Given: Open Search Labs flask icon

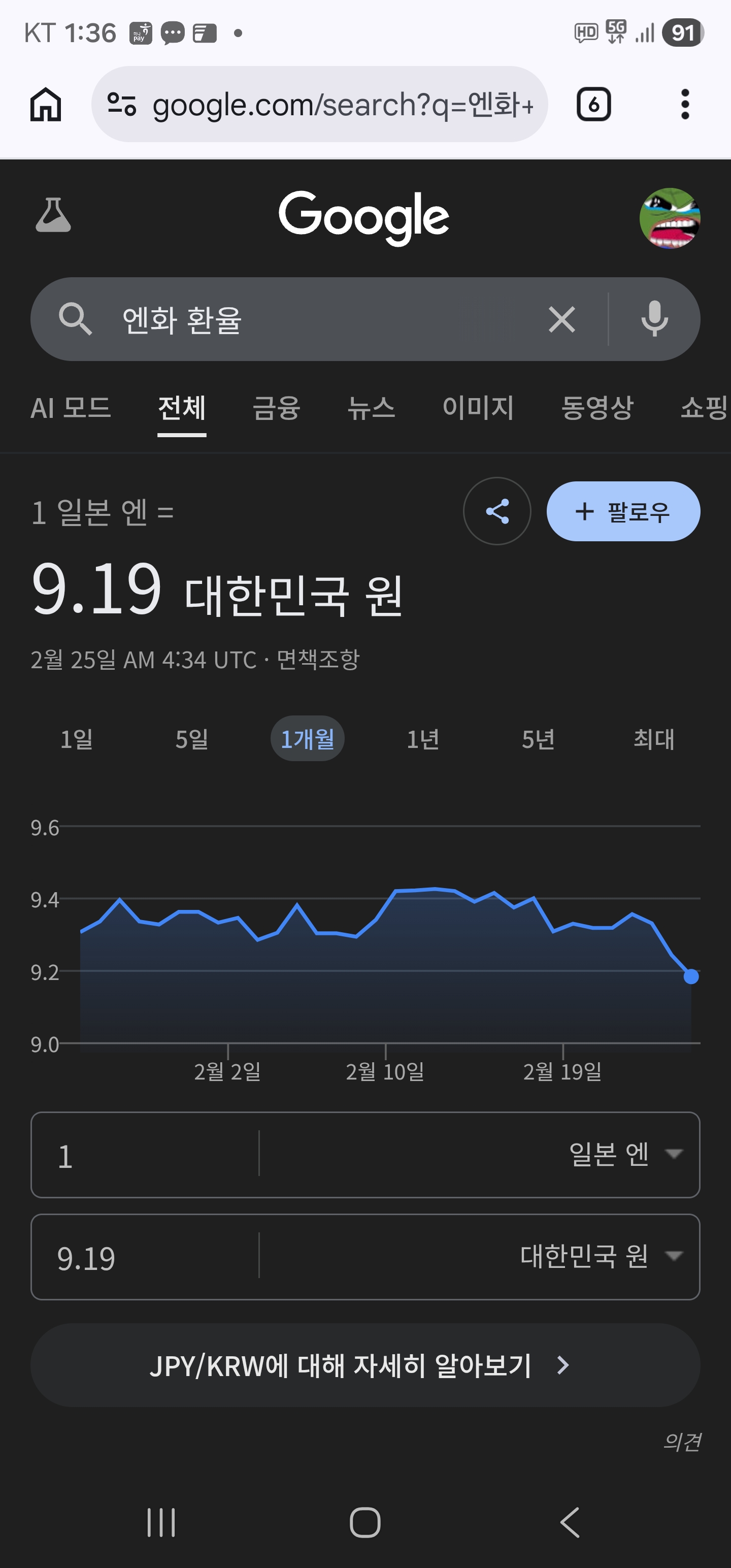Looking at the screenshot, I should (x=53, y=215).
